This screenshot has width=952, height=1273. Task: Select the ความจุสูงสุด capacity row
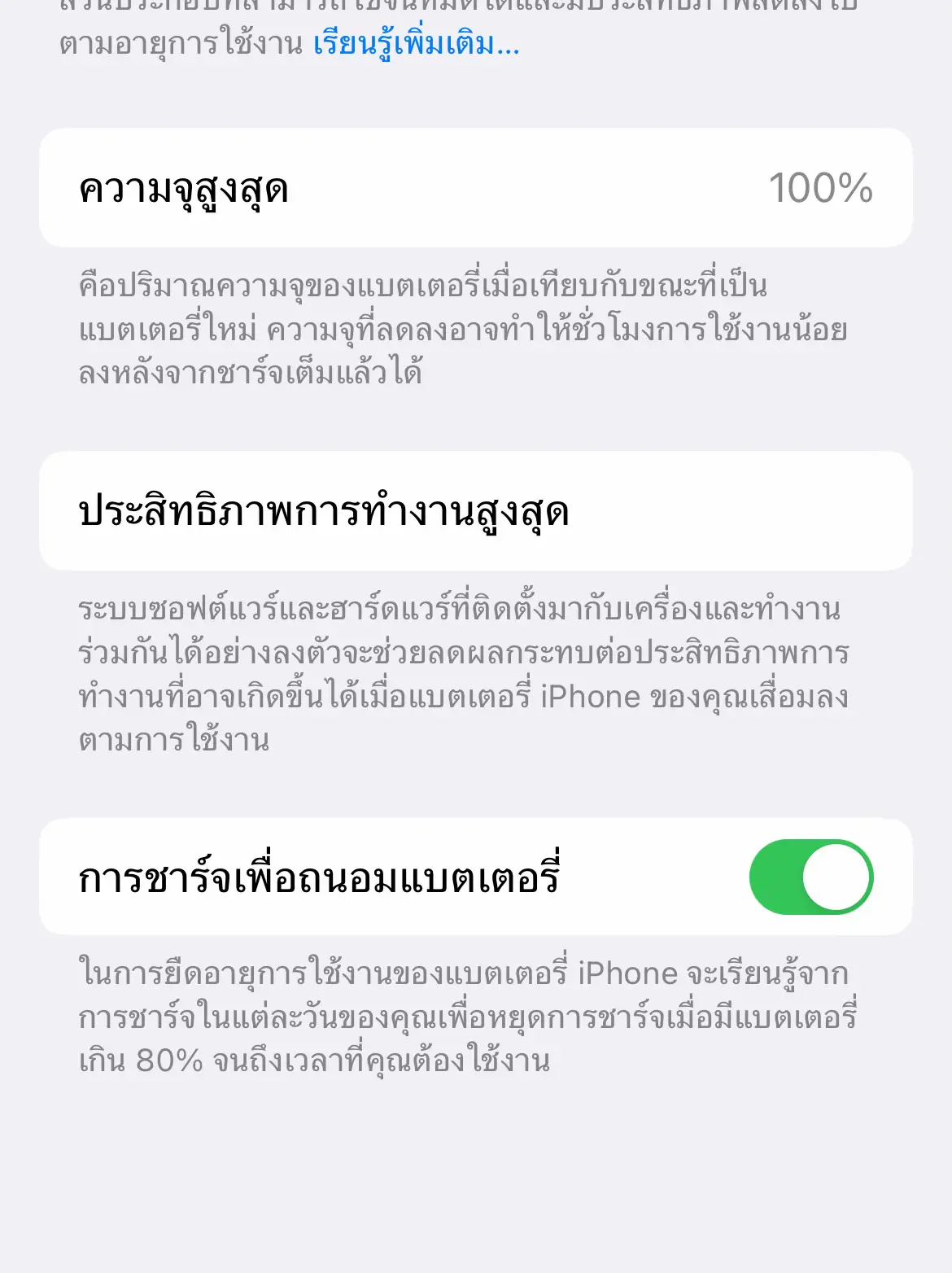click(x=476, y=188)
